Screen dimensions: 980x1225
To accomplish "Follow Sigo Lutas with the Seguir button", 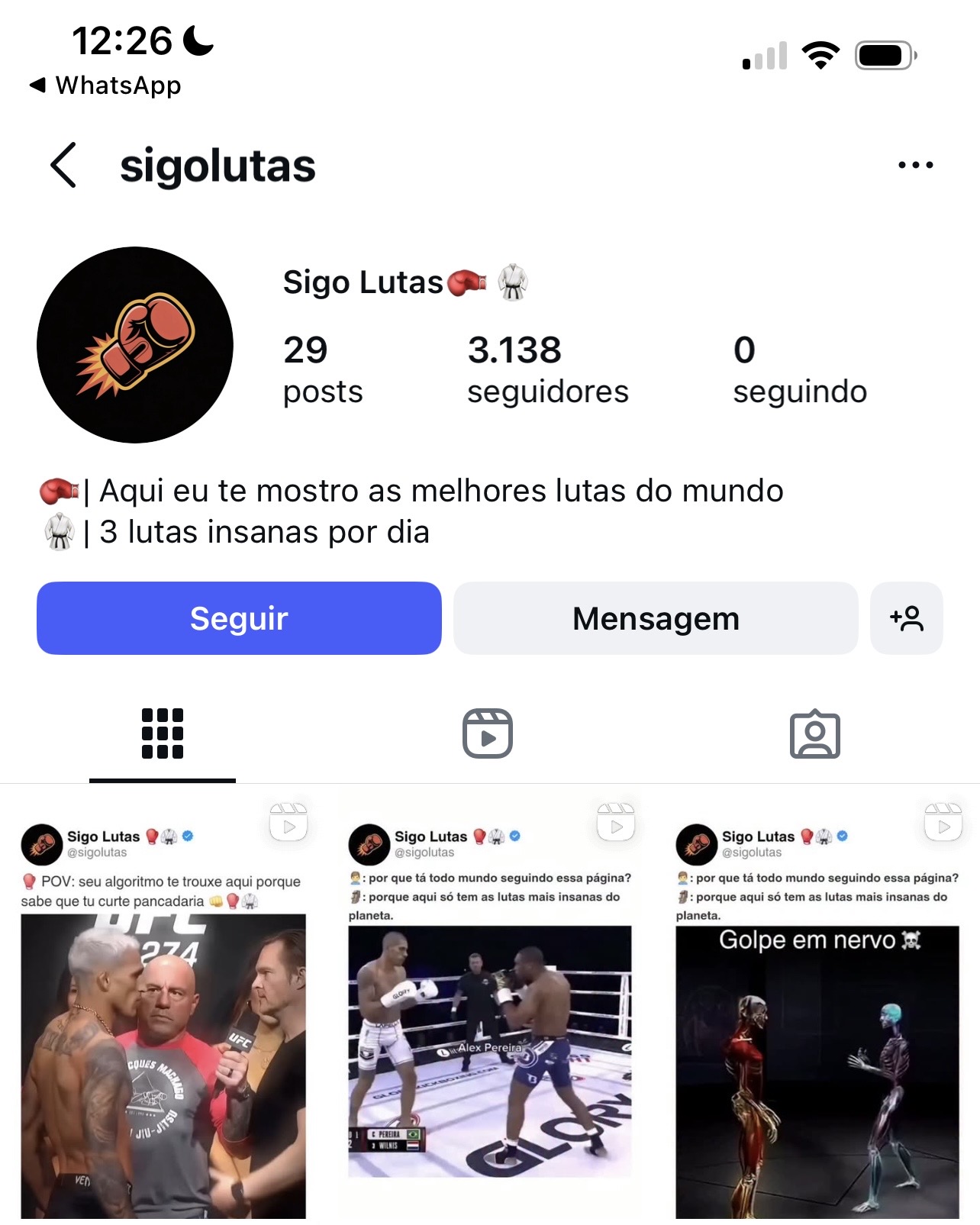I will 239,618.
